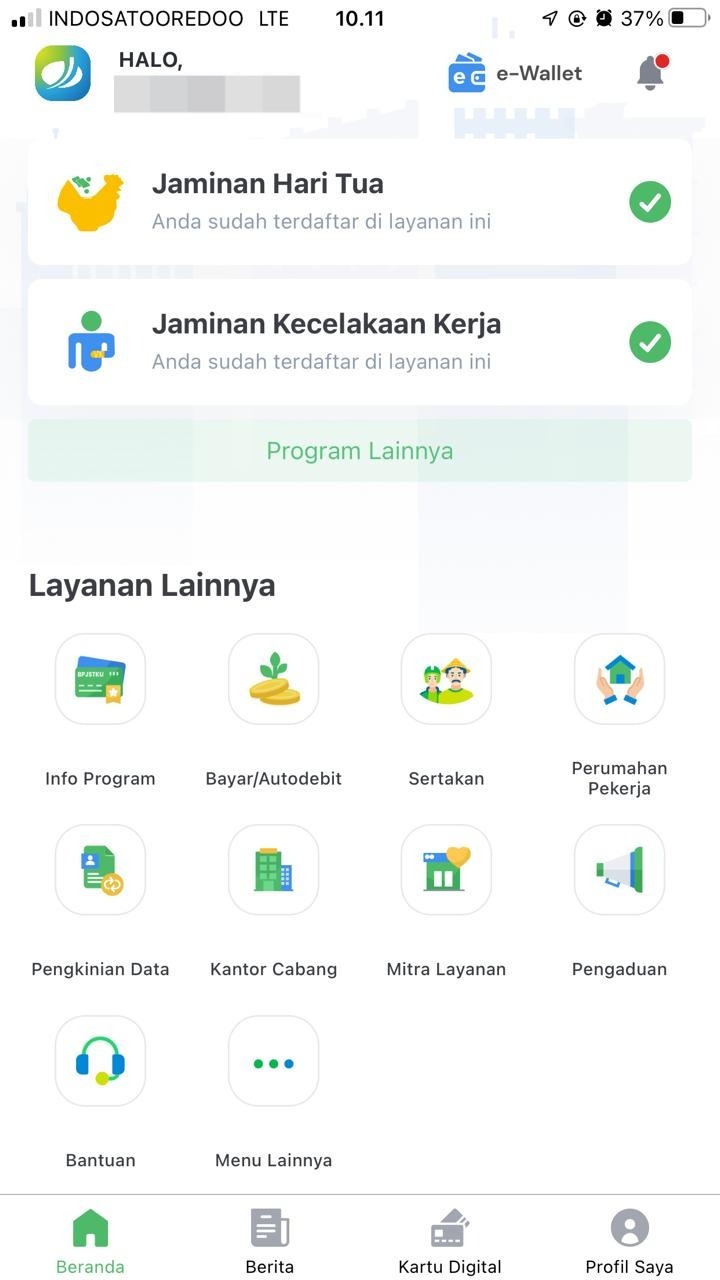720x1280 pixels.
Task: Switch to the Berita tab
Action: pos(270,1241)
